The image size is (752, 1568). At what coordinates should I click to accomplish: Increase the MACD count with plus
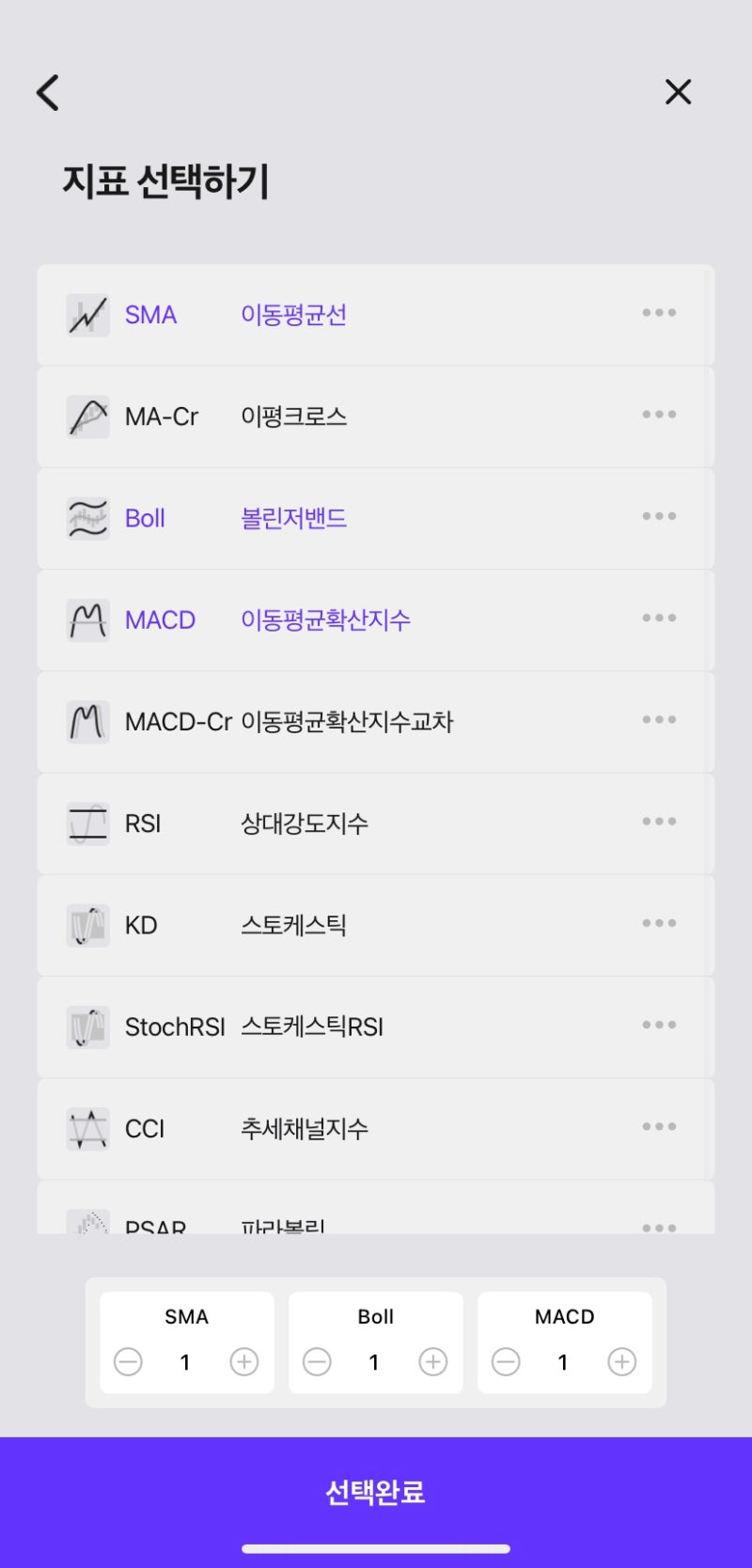622,1361
